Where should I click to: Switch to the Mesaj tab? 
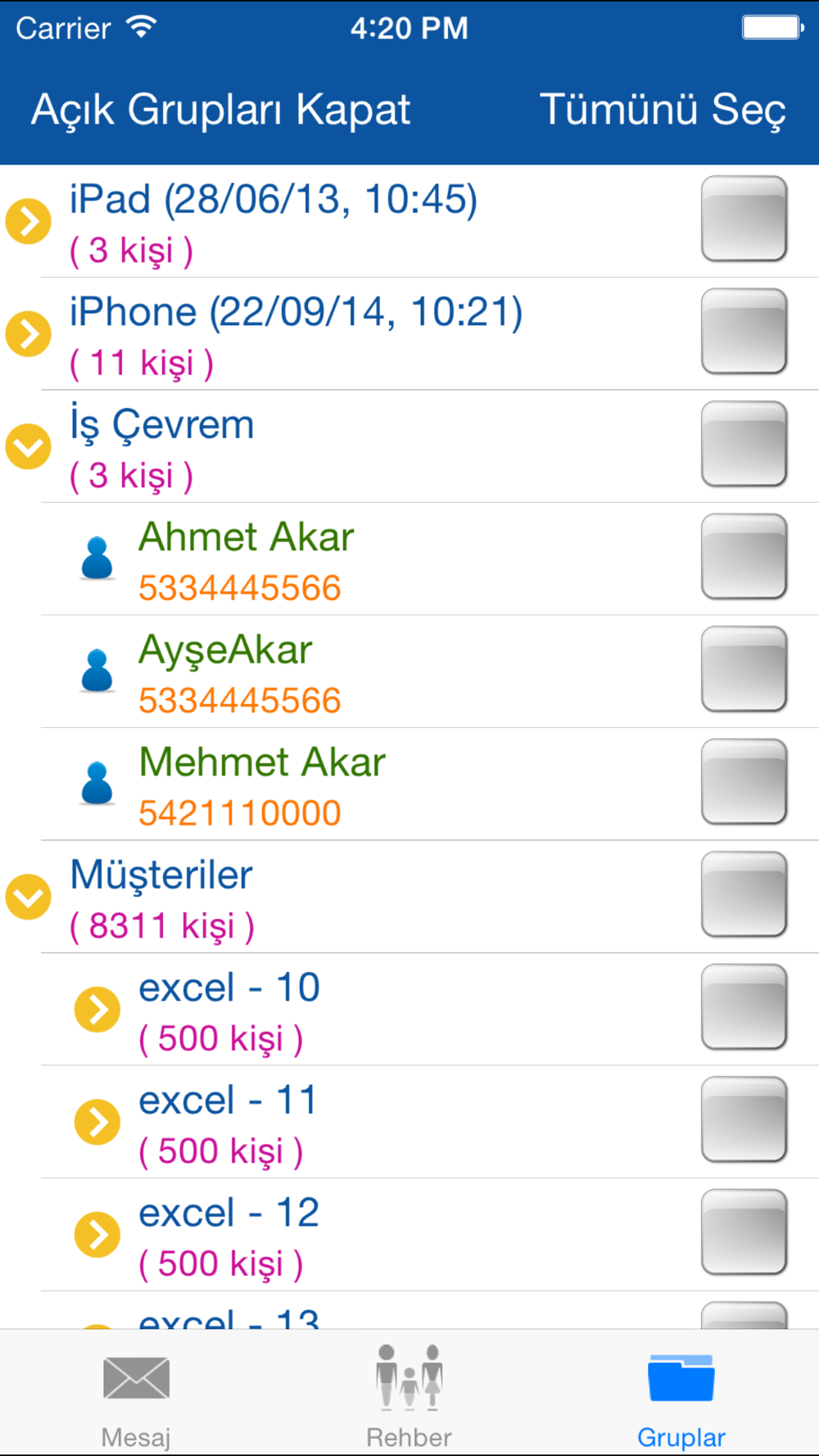[136, 1394]
